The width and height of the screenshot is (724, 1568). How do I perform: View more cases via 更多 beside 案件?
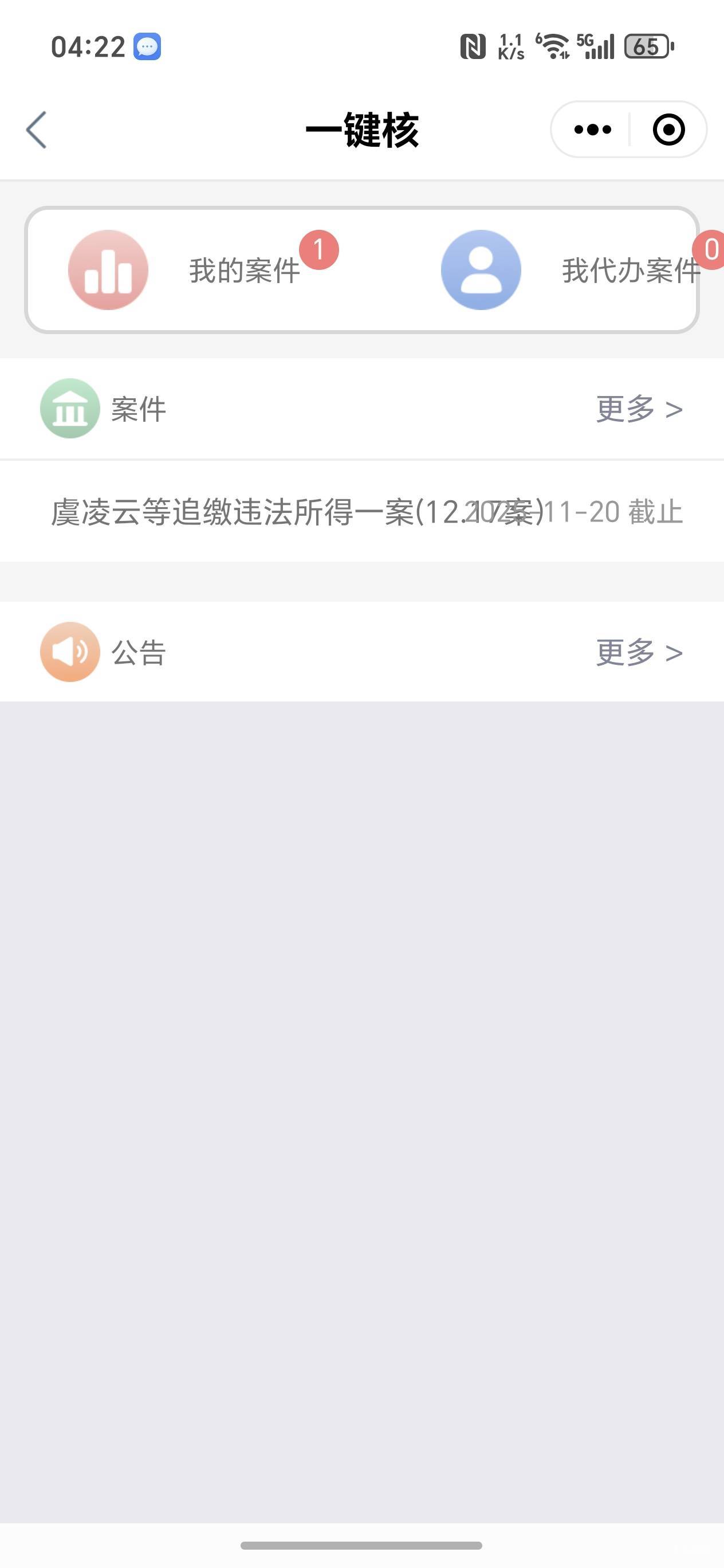point(639,409)
